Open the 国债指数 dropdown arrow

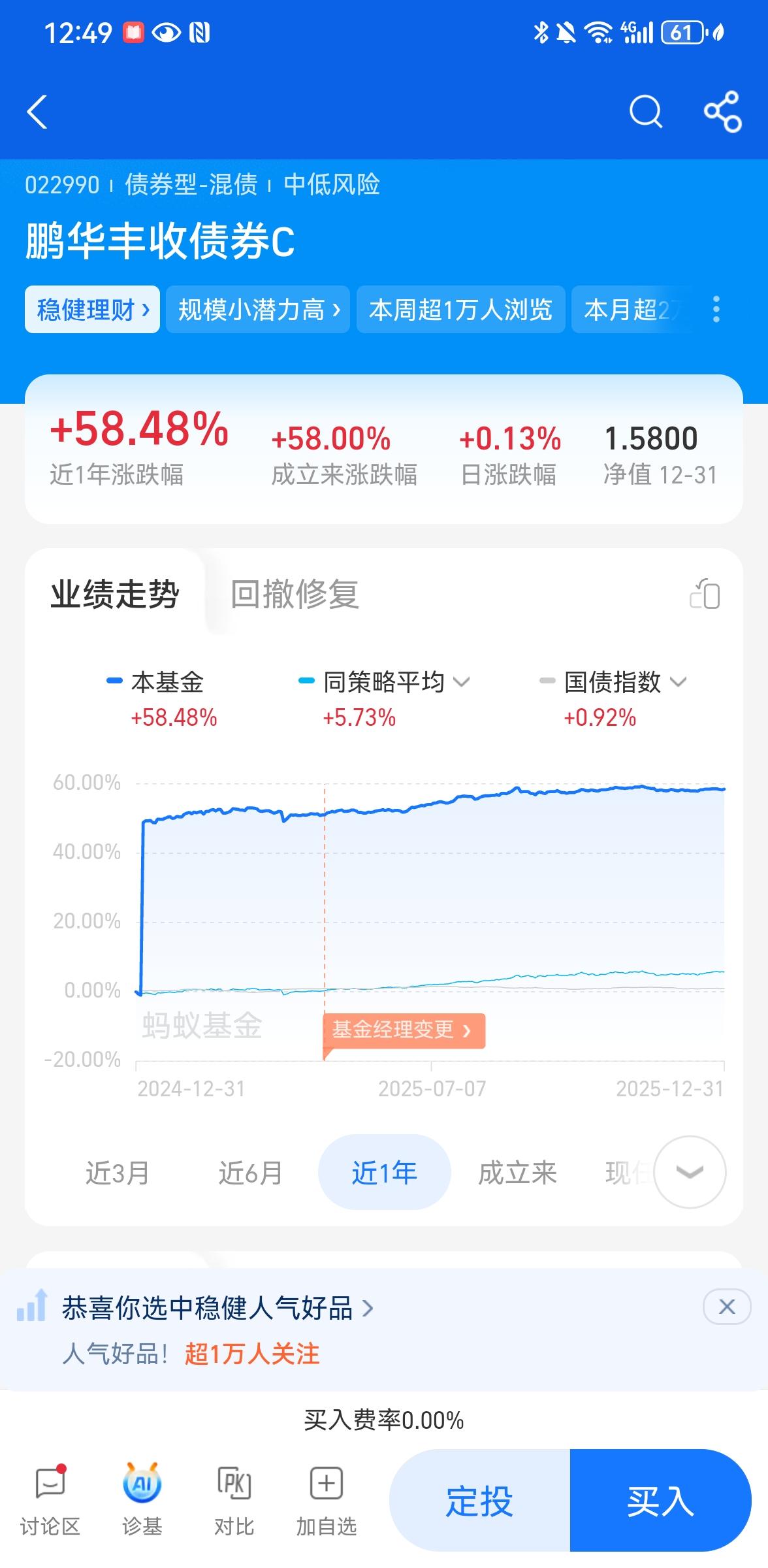point(680,683)
